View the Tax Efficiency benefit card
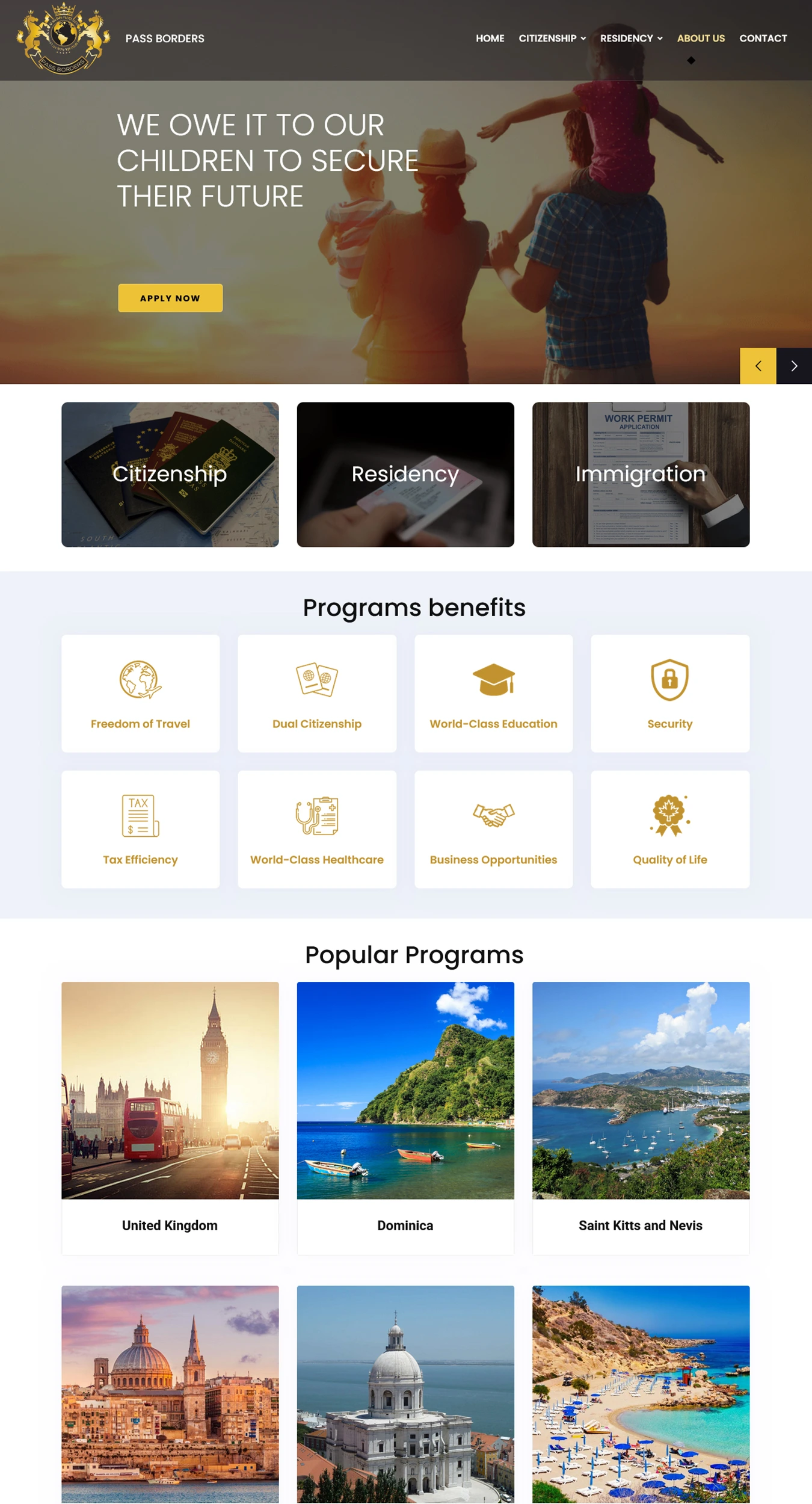 click(x=140, y=829)
